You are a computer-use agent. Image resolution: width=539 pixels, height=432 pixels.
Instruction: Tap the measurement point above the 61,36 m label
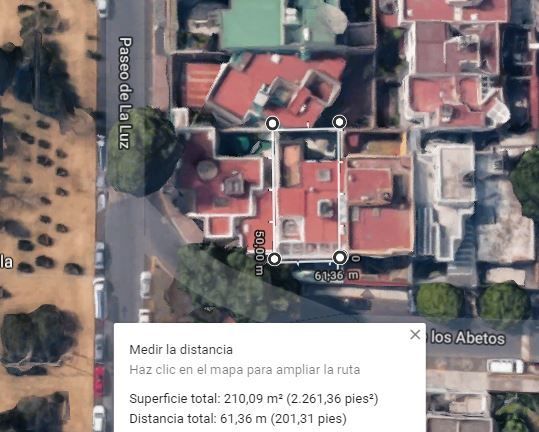(x=340, y=257)
